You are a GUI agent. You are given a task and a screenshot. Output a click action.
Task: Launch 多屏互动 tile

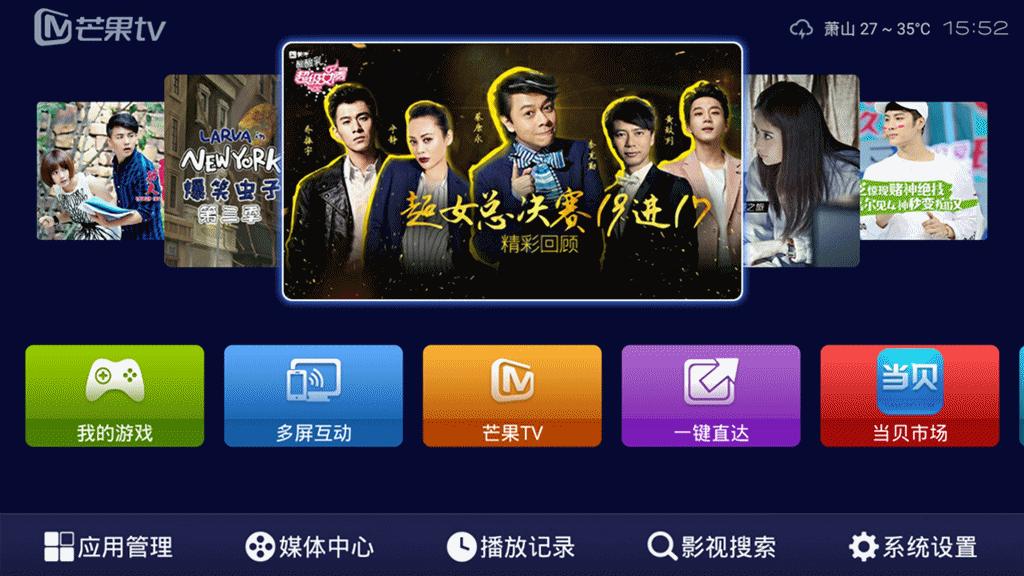(313, 395)
